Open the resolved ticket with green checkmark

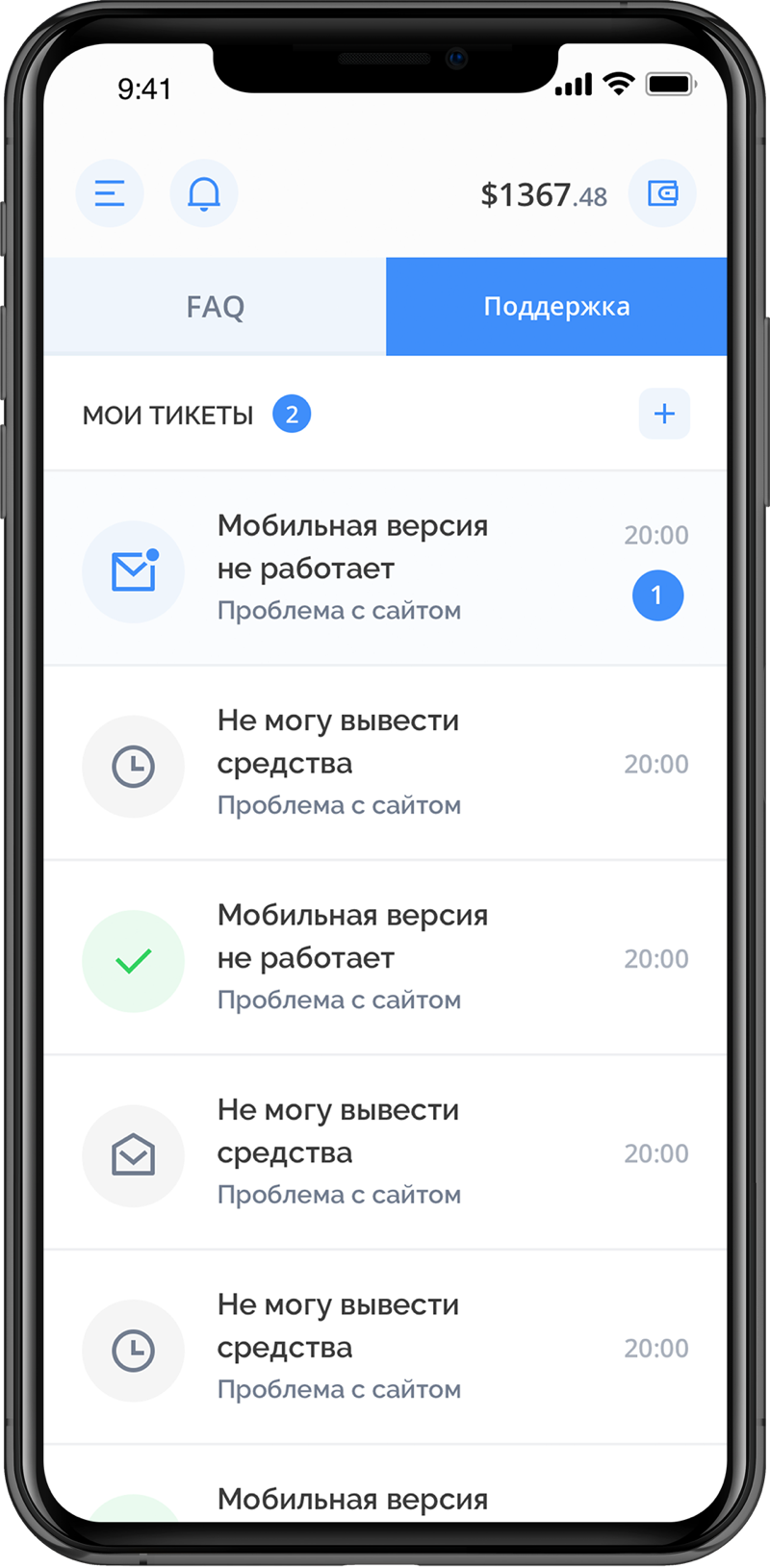pos(385,958)
